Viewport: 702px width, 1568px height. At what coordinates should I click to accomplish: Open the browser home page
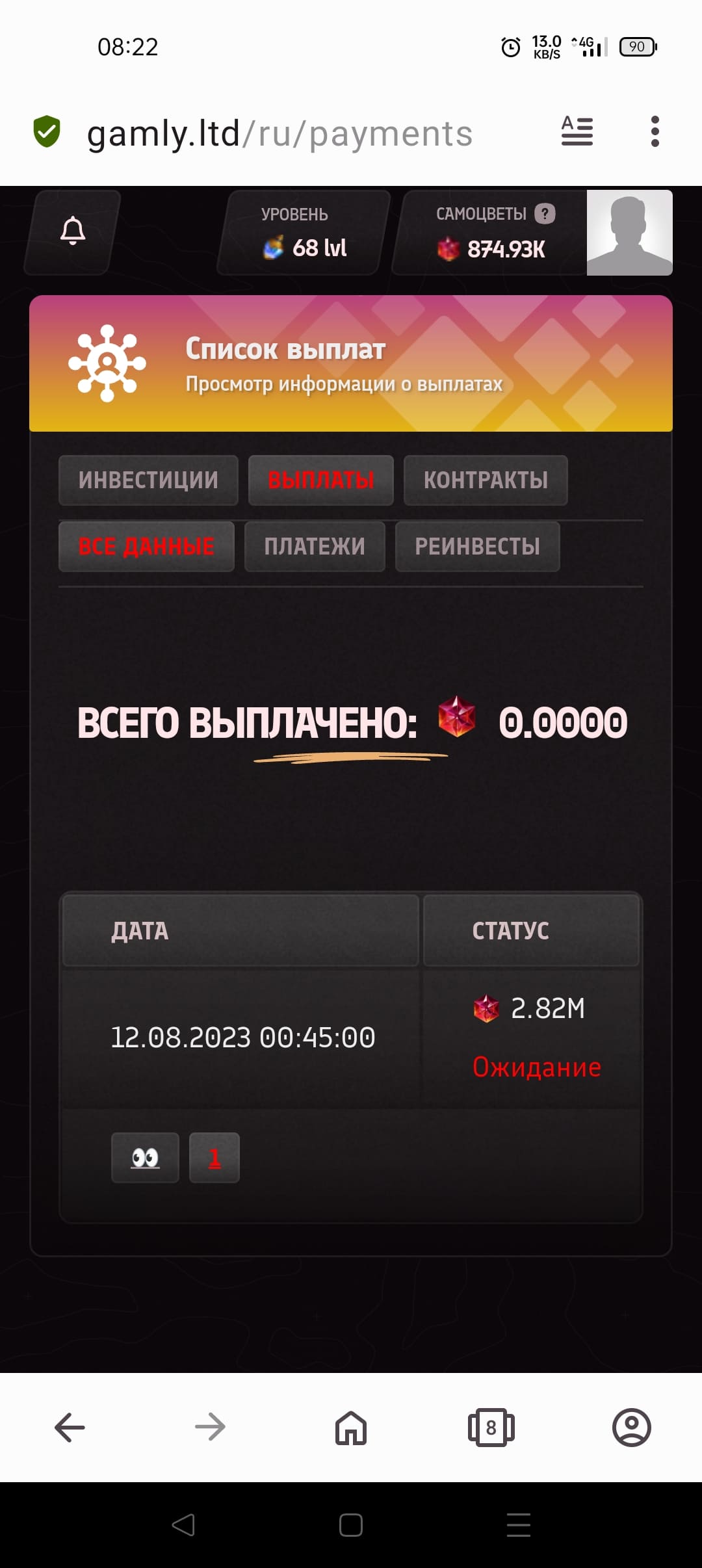point(351,1428)
